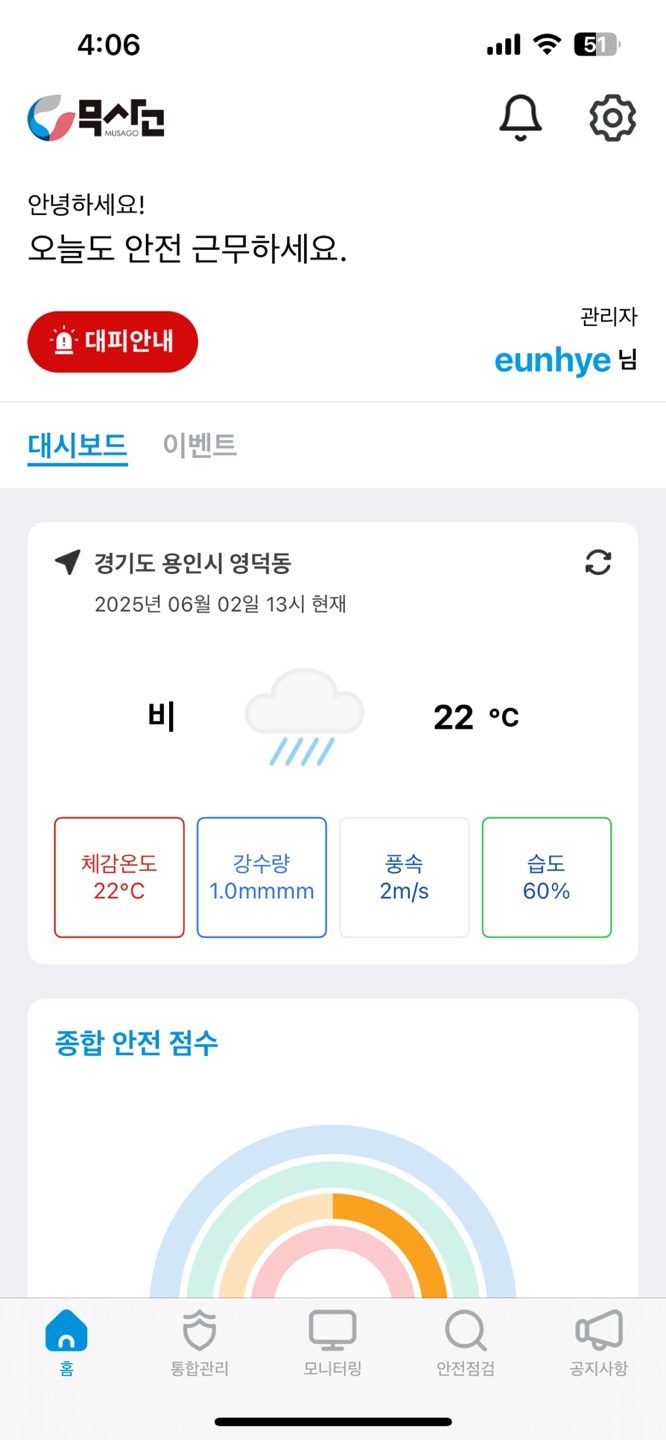
Task: Open the settings gear
Action: pyautogui.click(x=612, y=118)
